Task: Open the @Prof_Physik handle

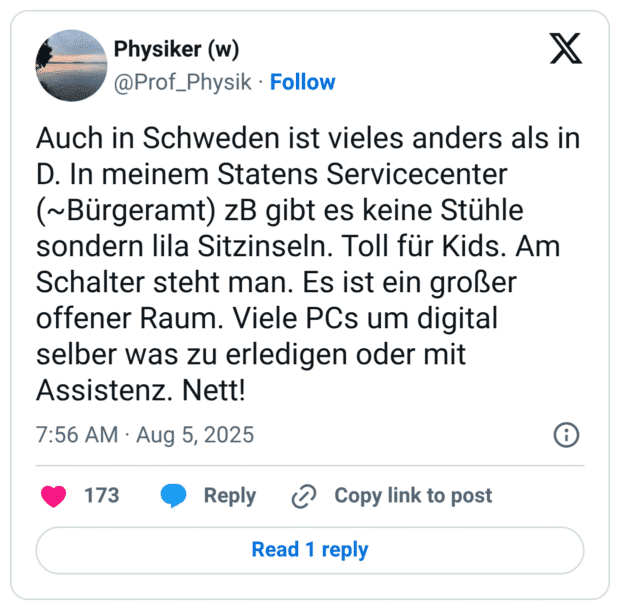Action: point(183,82)
